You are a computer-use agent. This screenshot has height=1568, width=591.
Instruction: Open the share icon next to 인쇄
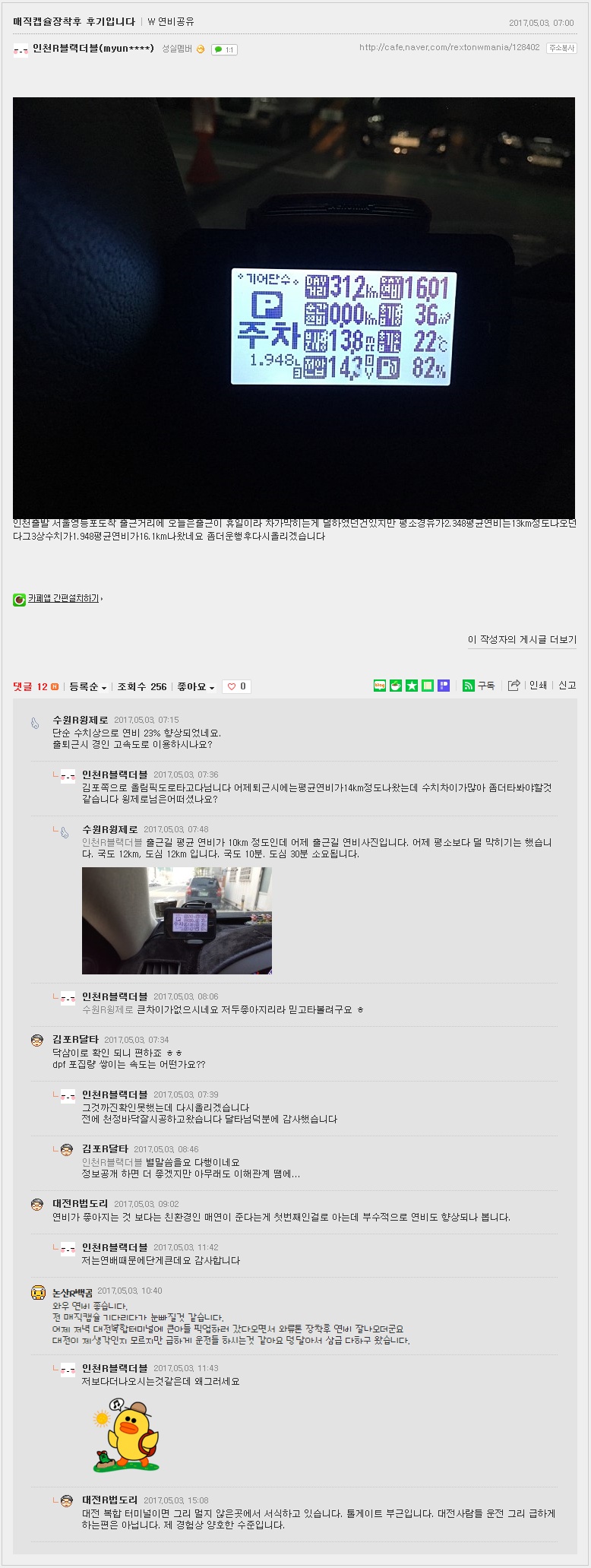pos(514,686)
